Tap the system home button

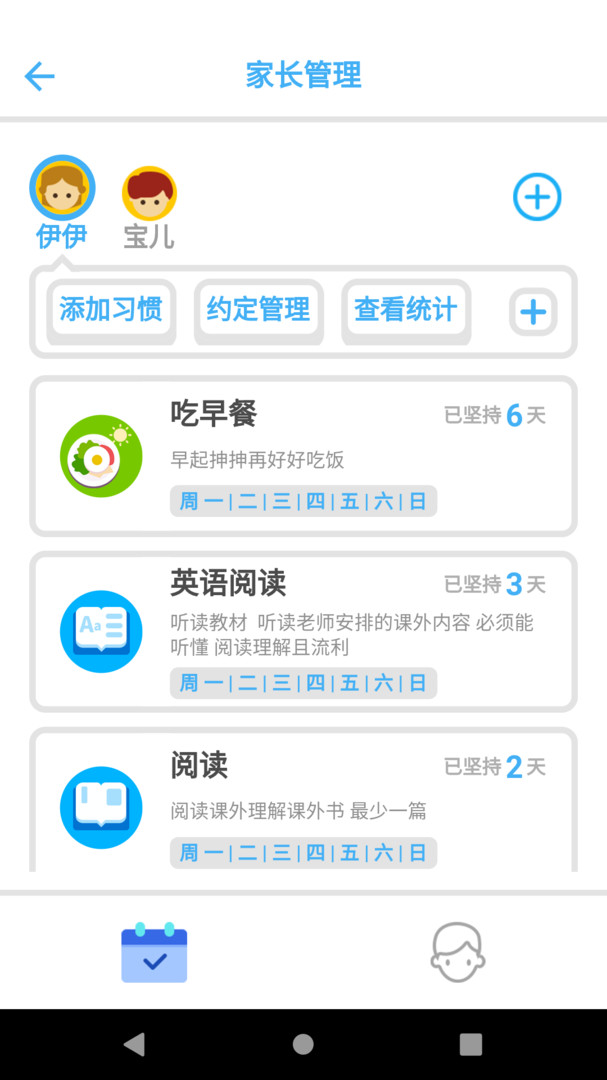coord(303,1044)
